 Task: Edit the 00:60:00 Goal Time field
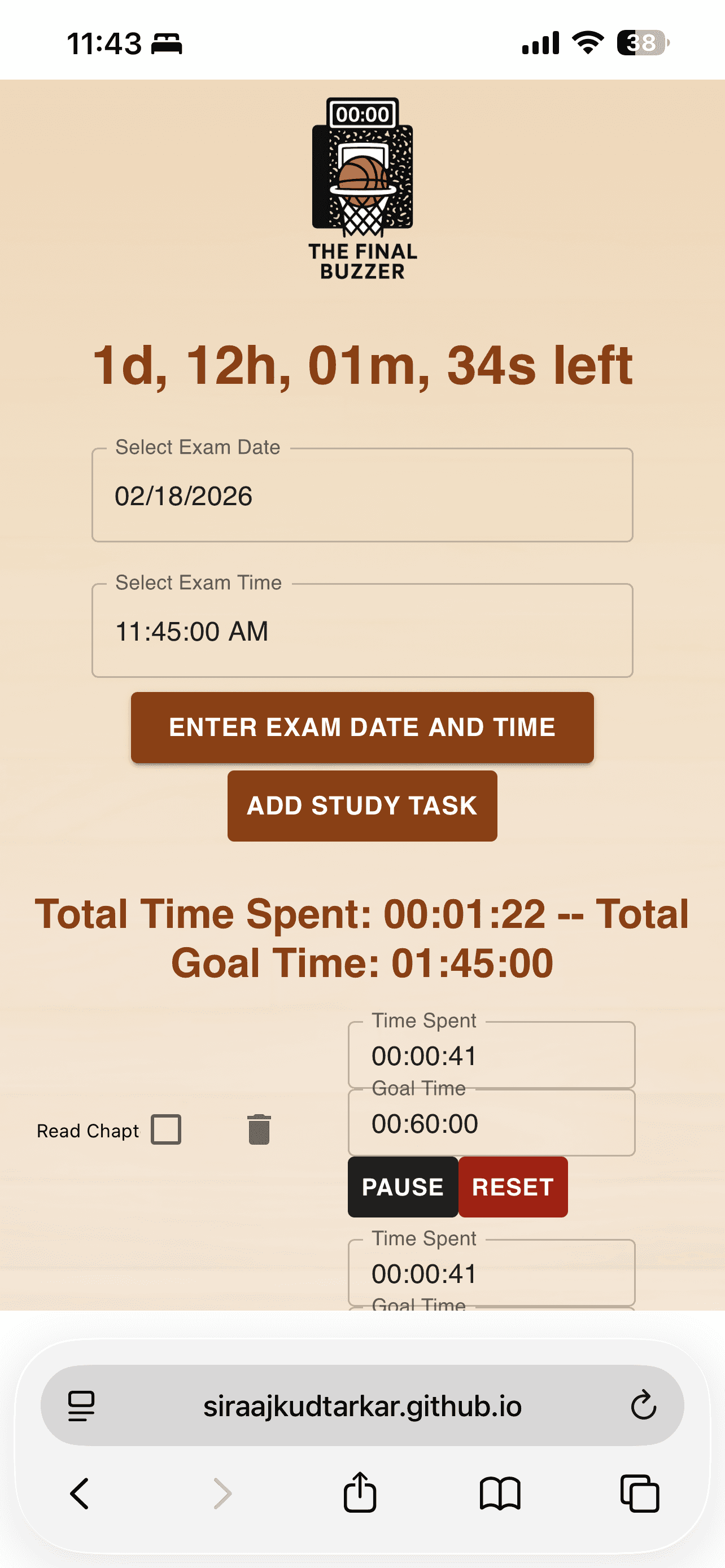pos(491,1124)
